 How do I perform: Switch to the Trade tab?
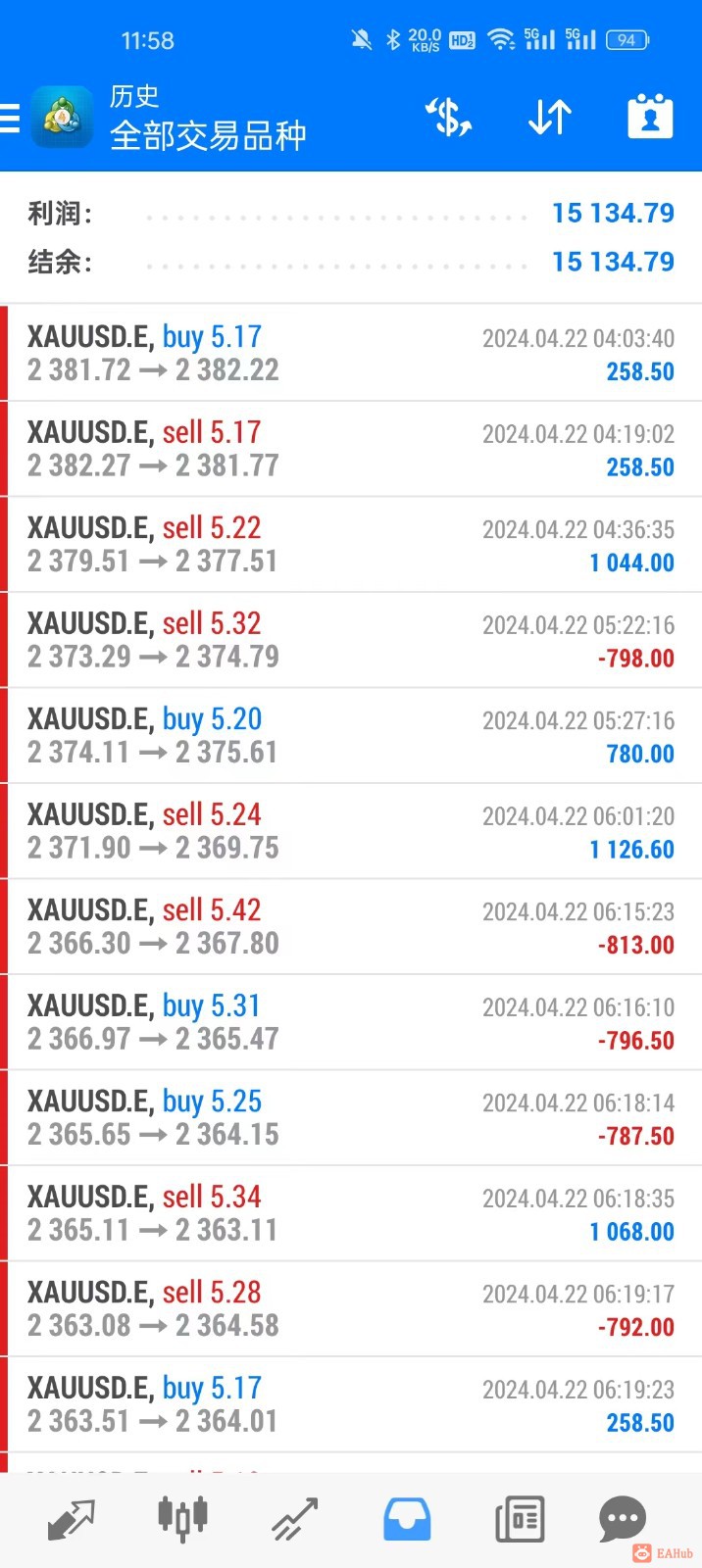pos(295,1519)
